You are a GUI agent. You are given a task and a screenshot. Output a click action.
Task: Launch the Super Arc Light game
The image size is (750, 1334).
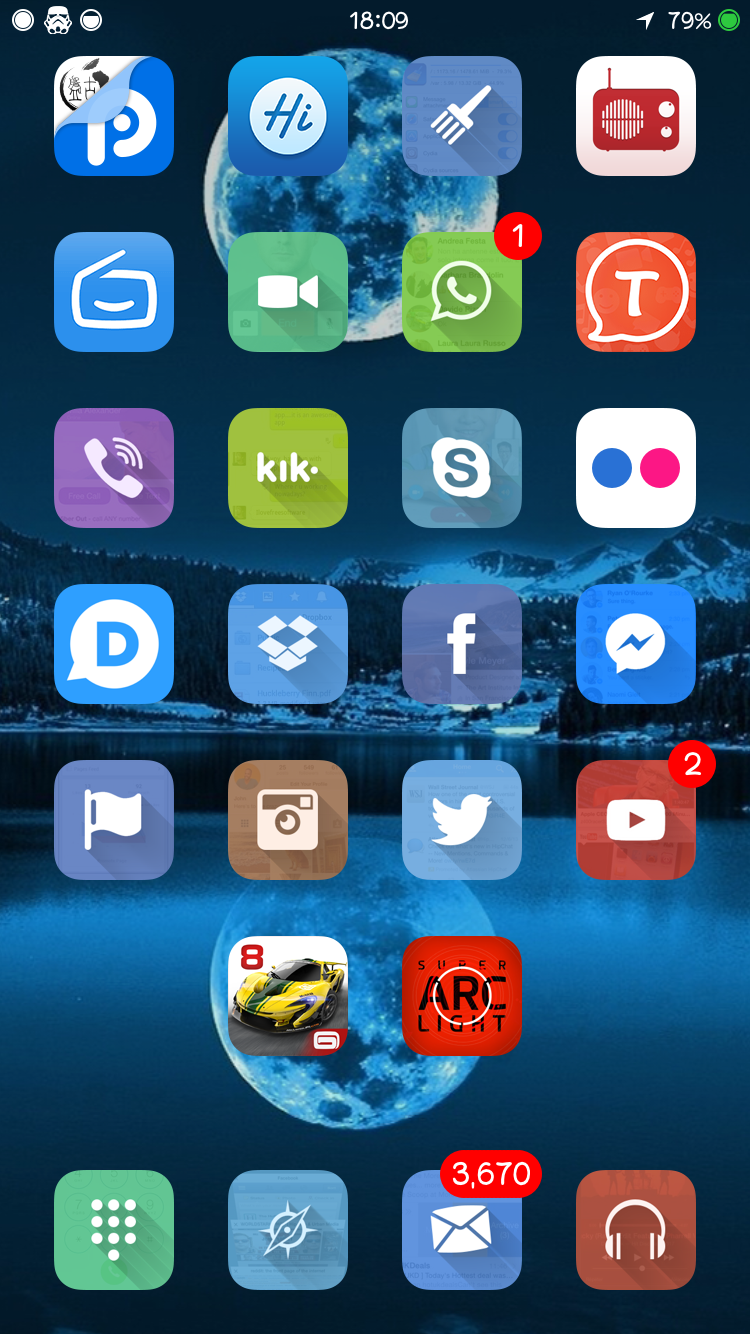click(x=461, y=996)
